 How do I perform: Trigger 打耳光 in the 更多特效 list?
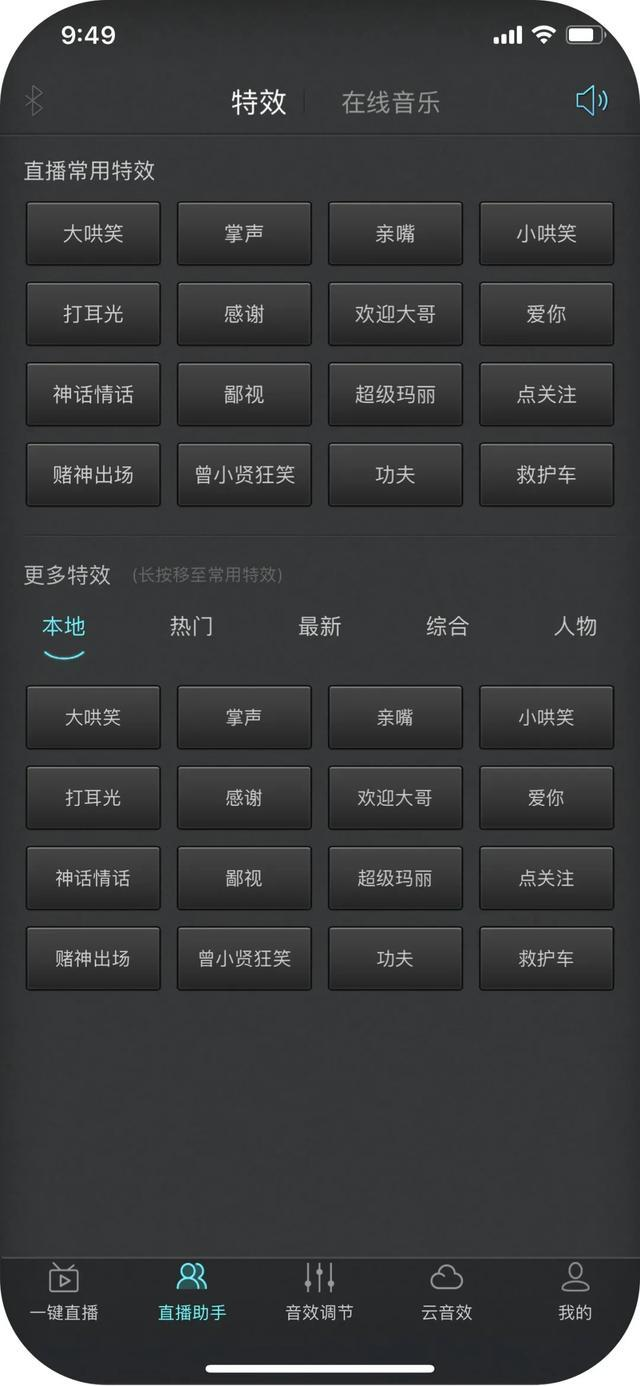click(x=93, y=798)
